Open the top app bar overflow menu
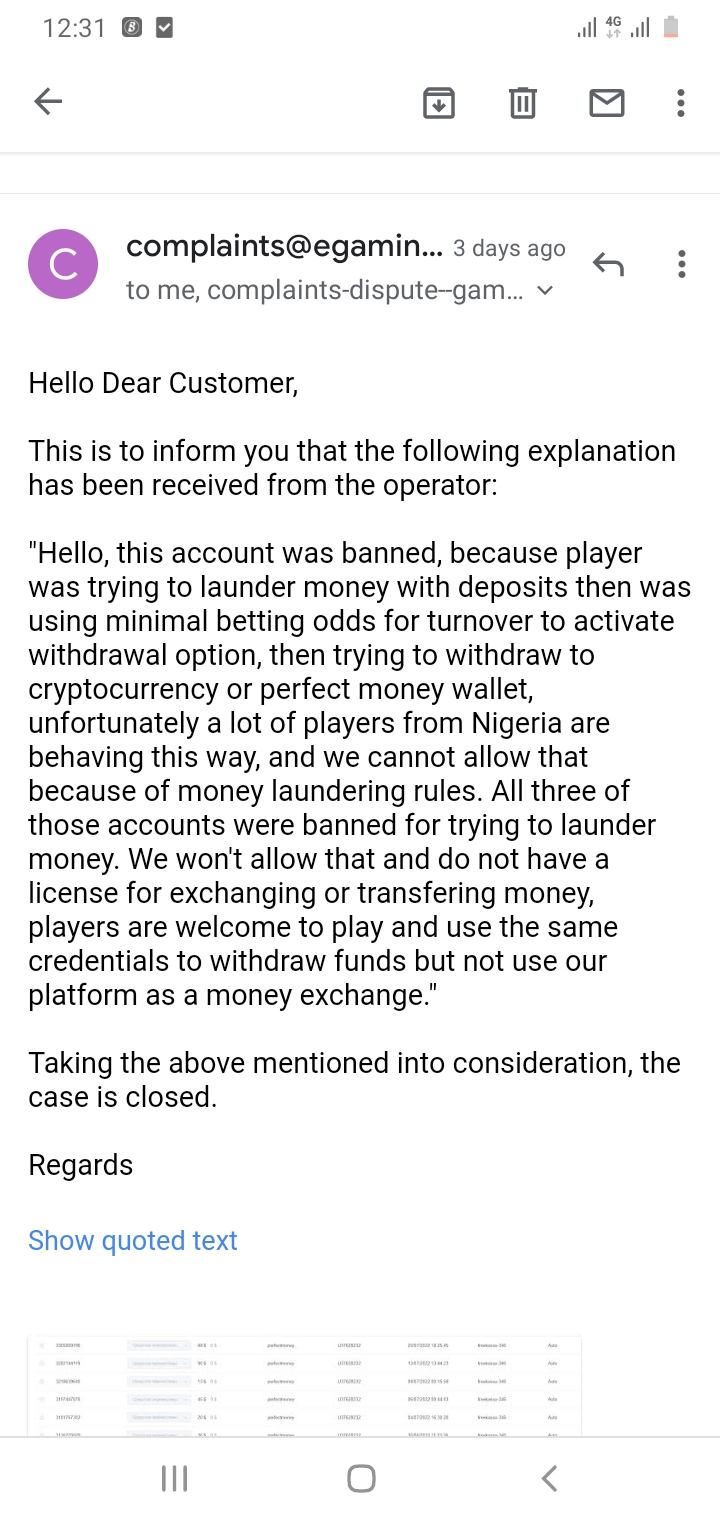720x1520 pixels. tap(681, 102)
